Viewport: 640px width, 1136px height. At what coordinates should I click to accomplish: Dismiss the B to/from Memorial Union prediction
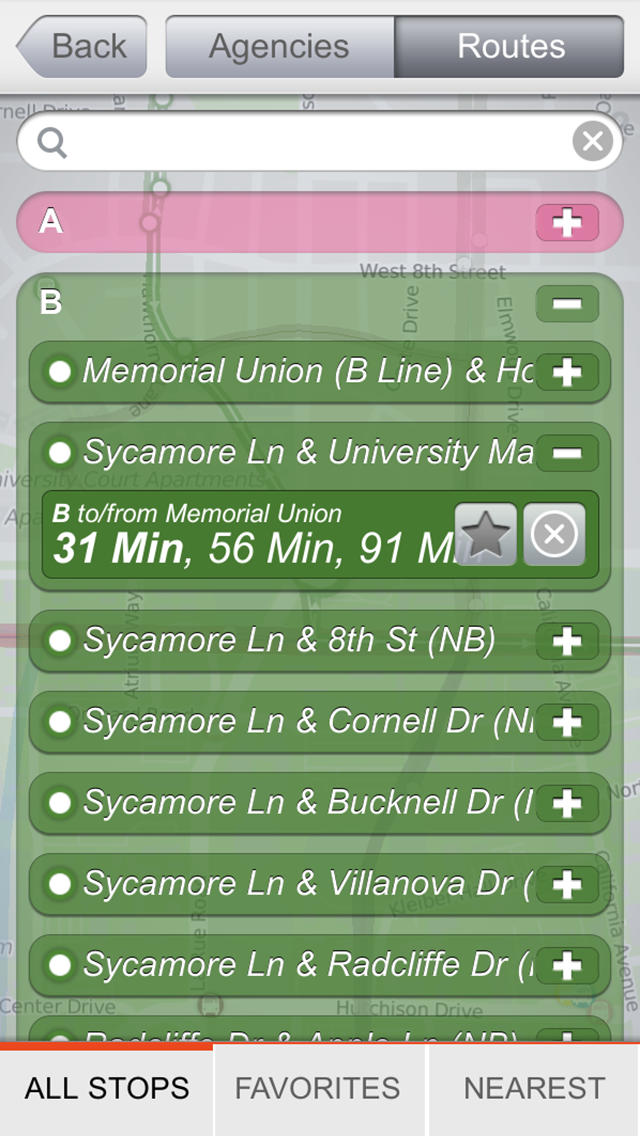(554, 535)
